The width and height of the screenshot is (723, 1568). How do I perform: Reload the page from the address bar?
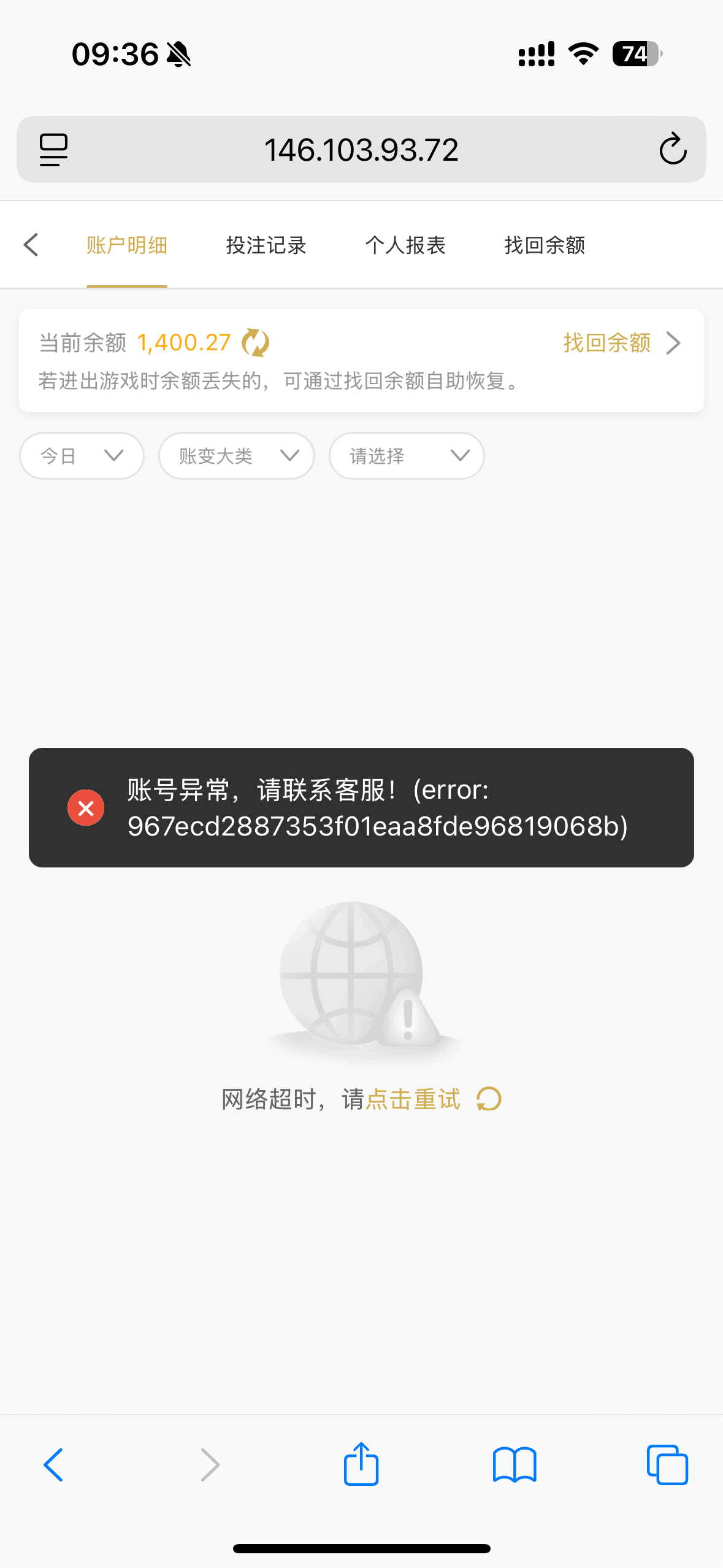(673, 149)
